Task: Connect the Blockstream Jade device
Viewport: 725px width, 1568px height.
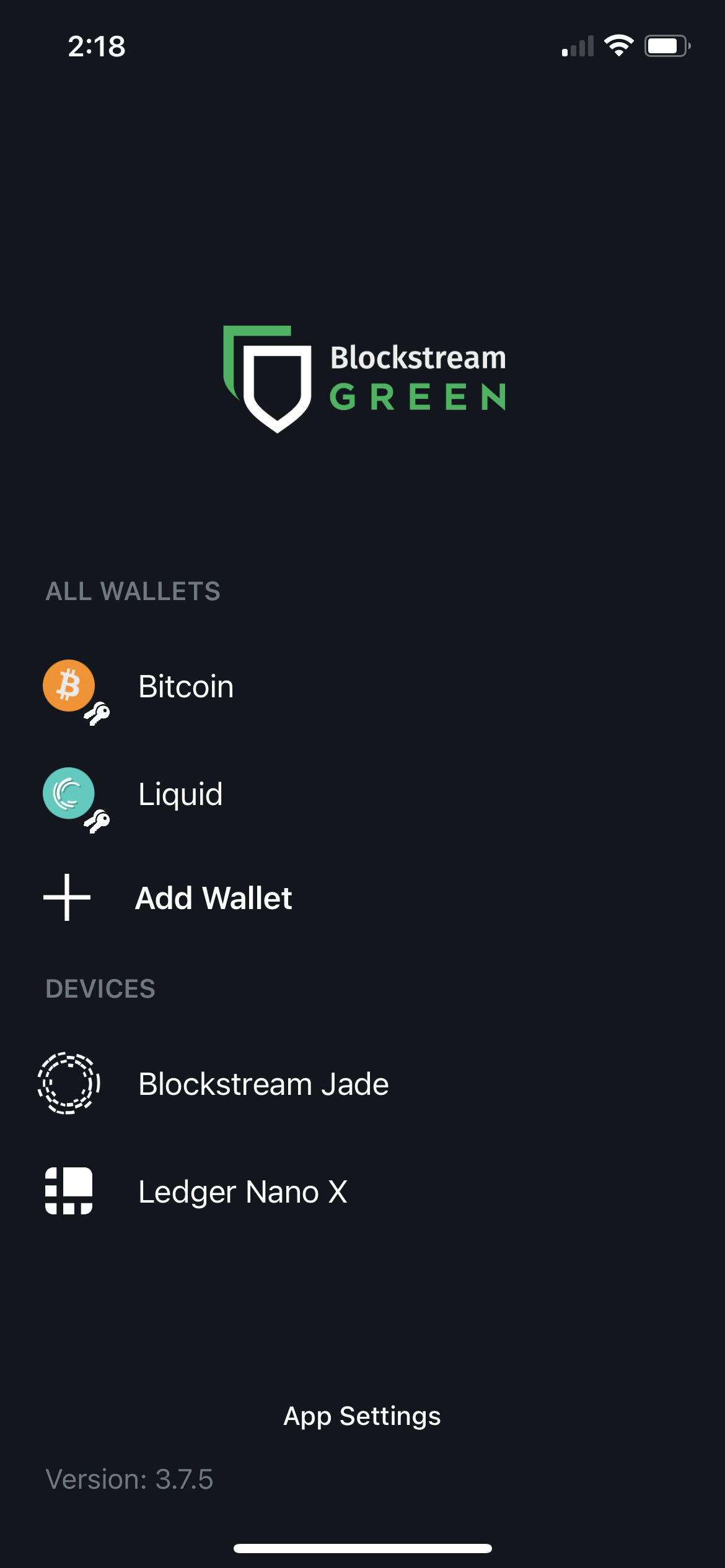Action: (x=263, y=1084)
